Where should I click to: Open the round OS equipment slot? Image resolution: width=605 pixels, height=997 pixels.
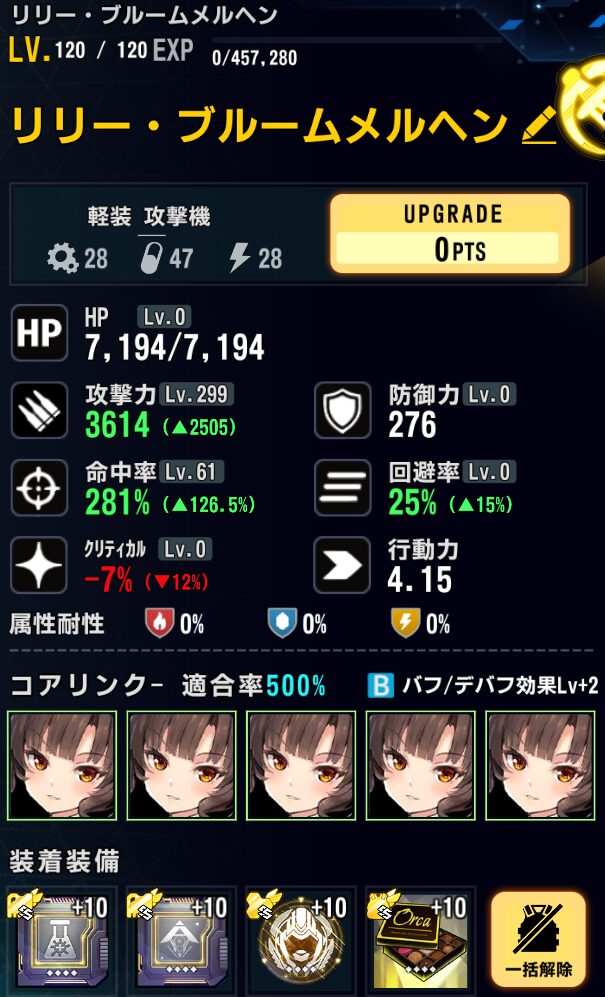coord(301,940)
